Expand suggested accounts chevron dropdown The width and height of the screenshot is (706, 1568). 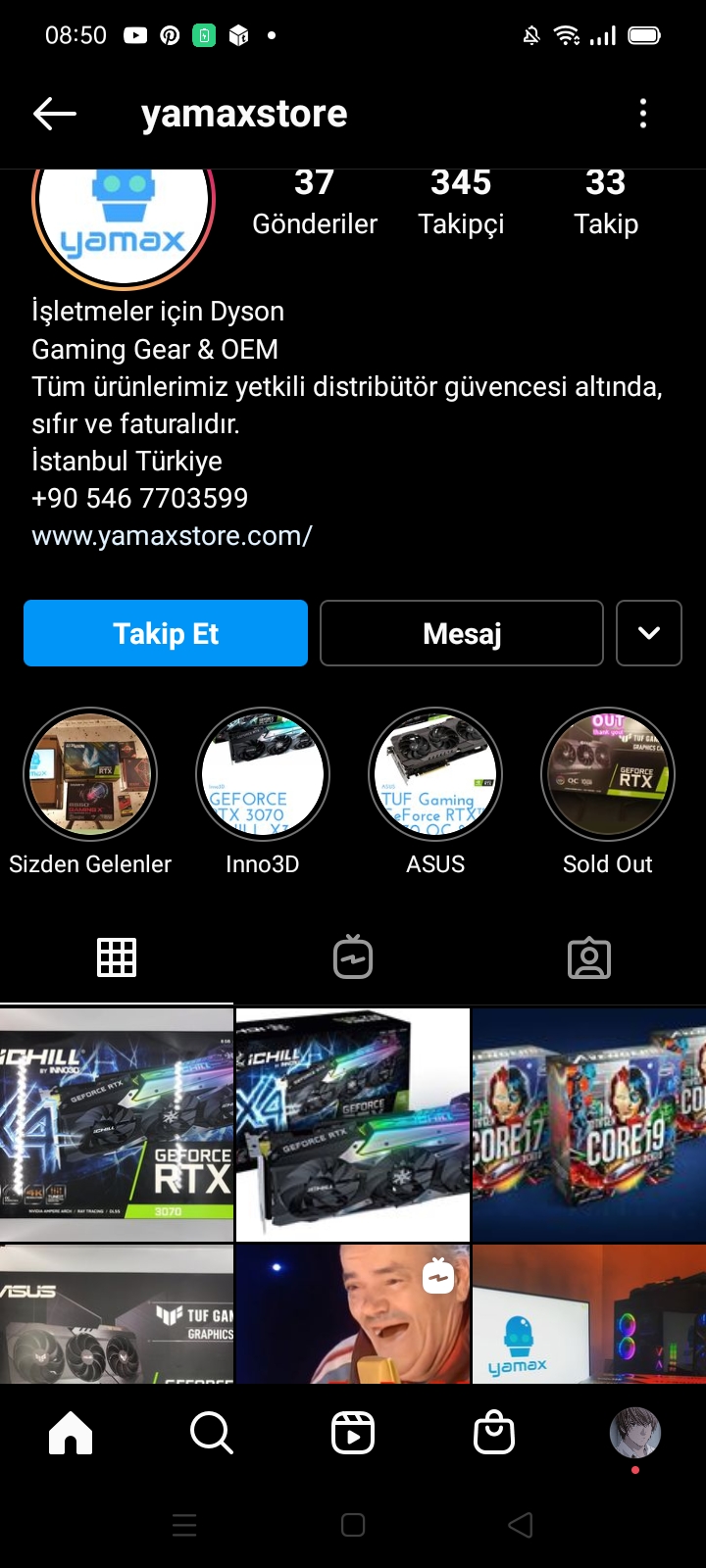coord(649,633)
